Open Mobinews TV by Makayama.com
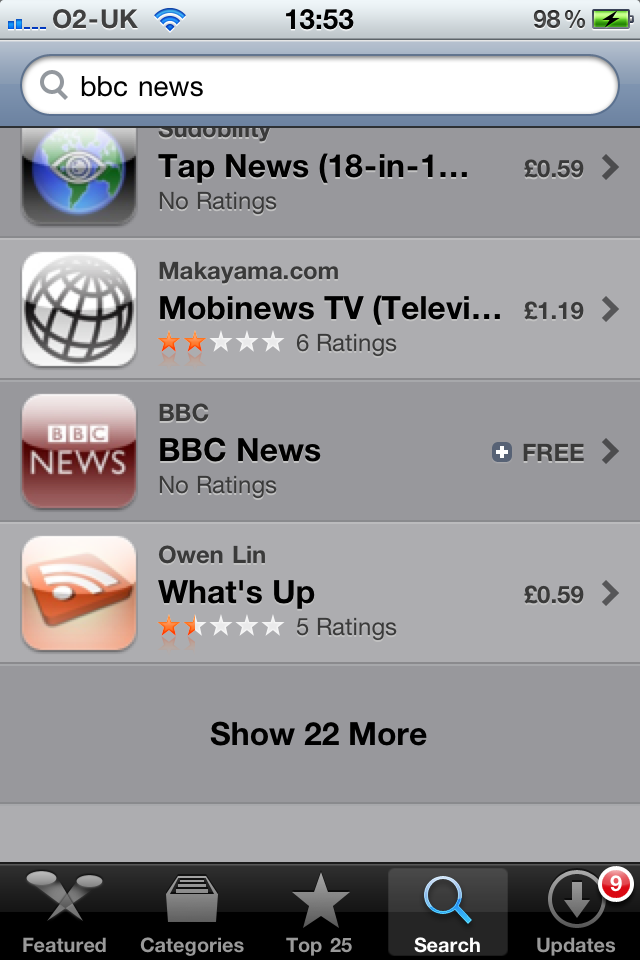 tap(320, 309)
